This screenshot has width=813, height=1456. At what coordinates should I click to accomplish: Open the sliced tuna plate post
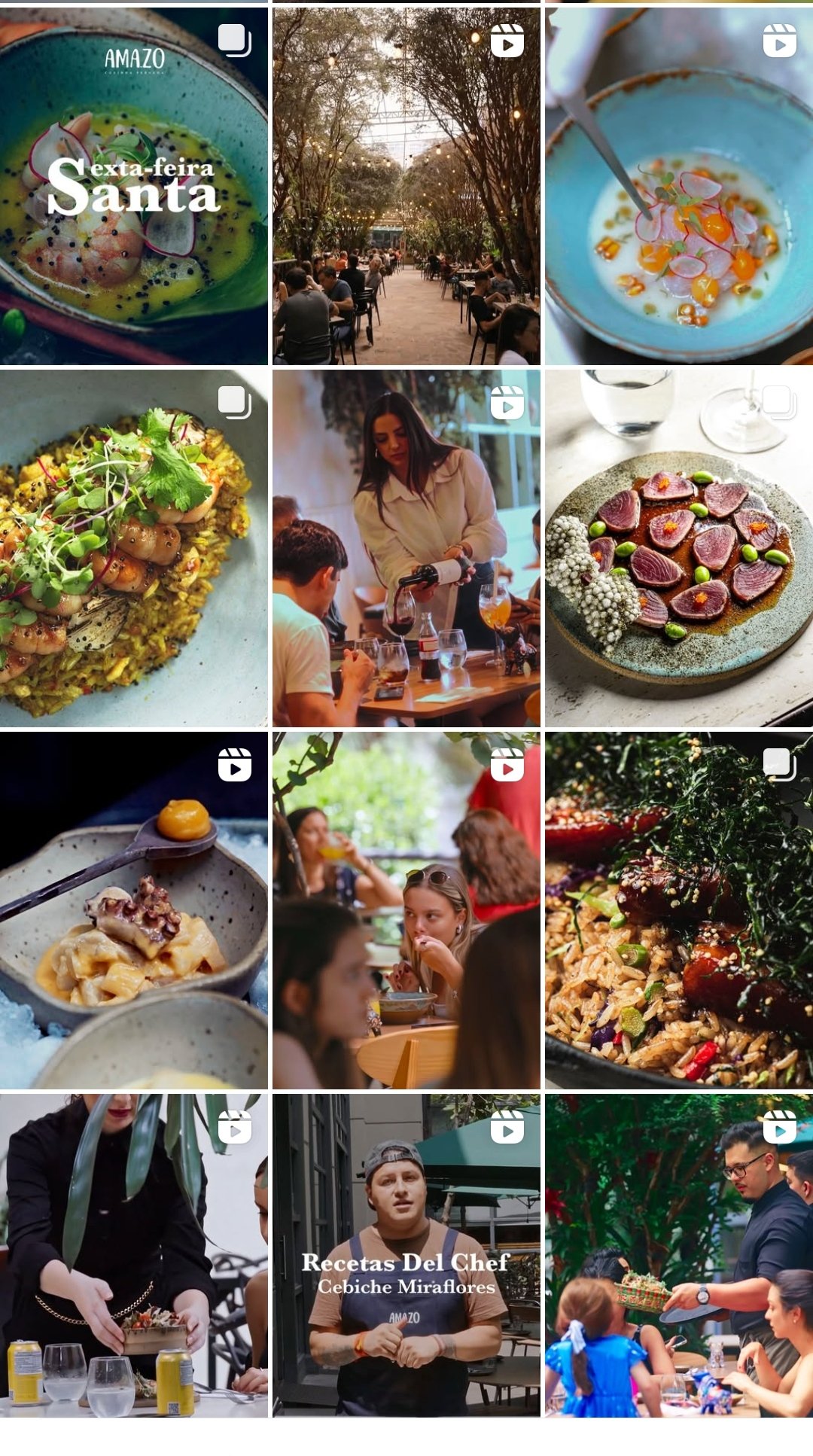[679, 548]
